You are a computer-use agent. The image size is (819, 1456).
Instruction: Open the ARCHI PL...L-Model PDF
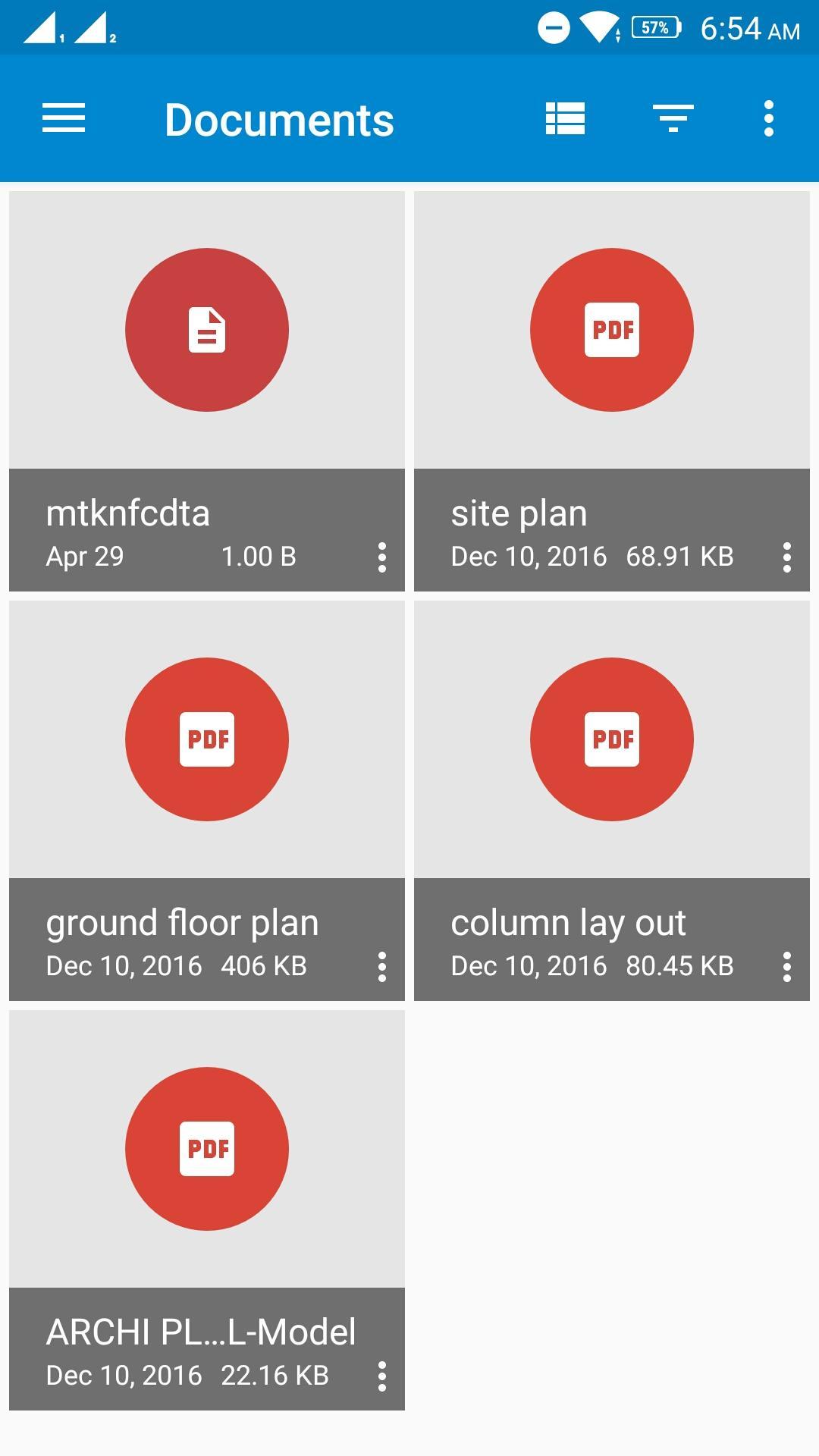[x=206, y=1150]
